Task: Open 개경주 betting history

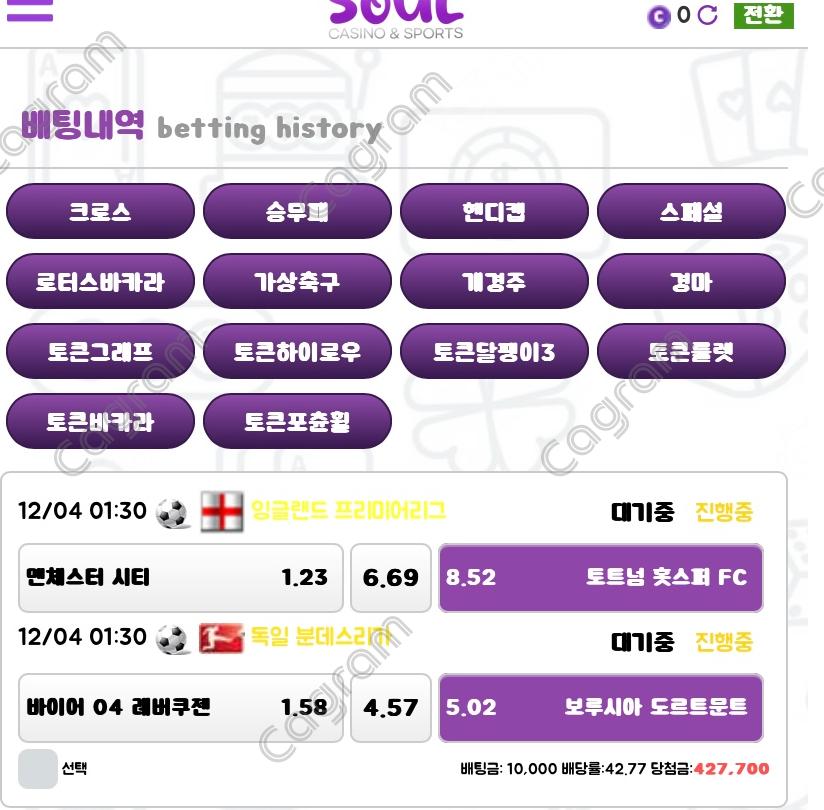Action: [494, 282]
